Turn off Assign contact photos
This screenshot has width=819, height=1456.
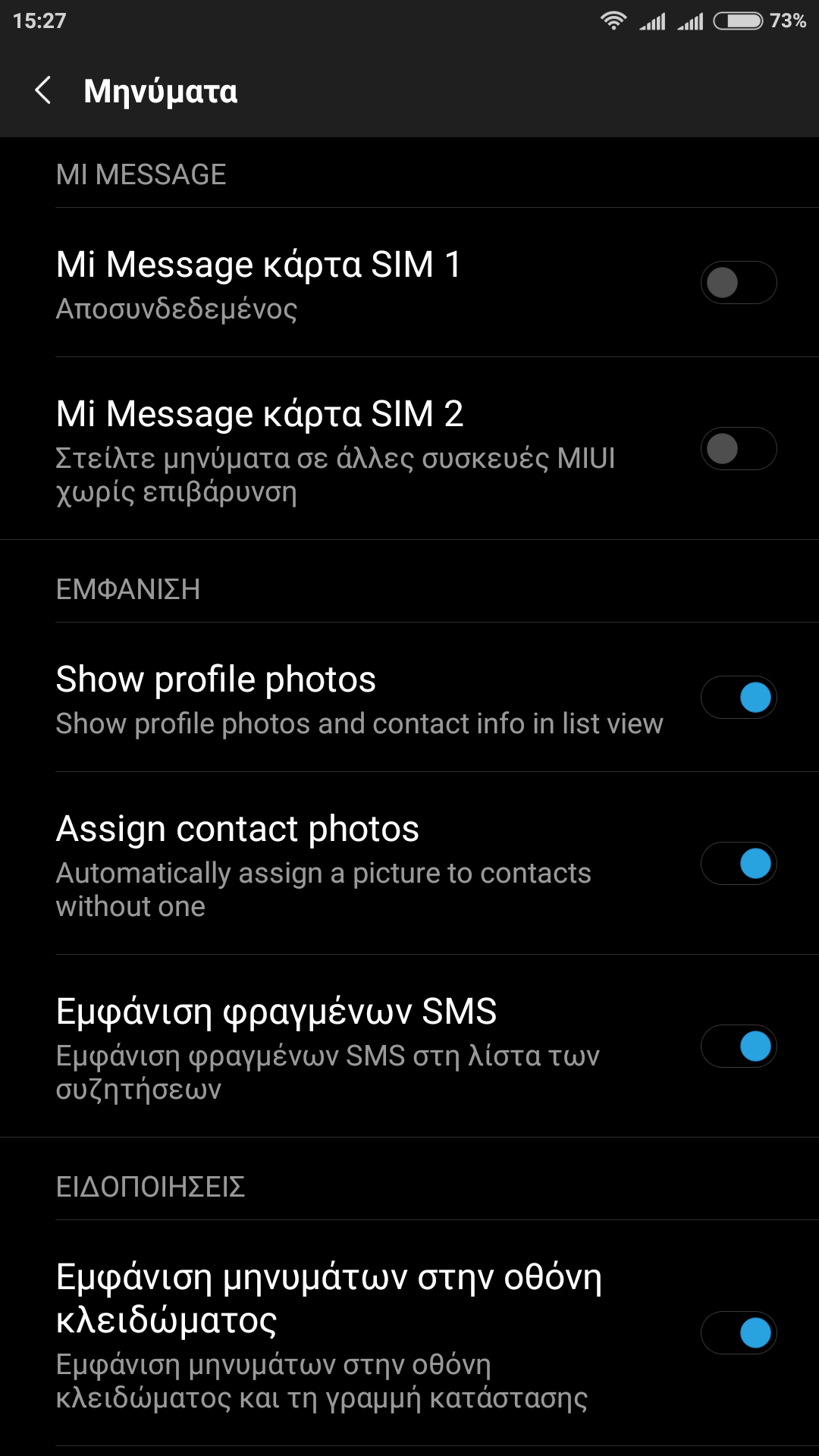(738, 864)
